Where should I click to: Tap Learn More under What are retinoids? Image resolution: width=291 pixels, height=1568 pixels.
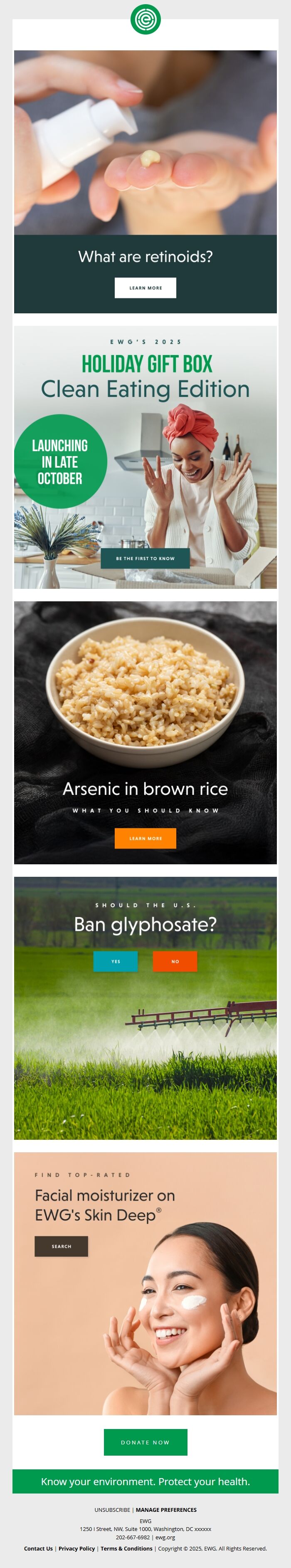[145, 288]
